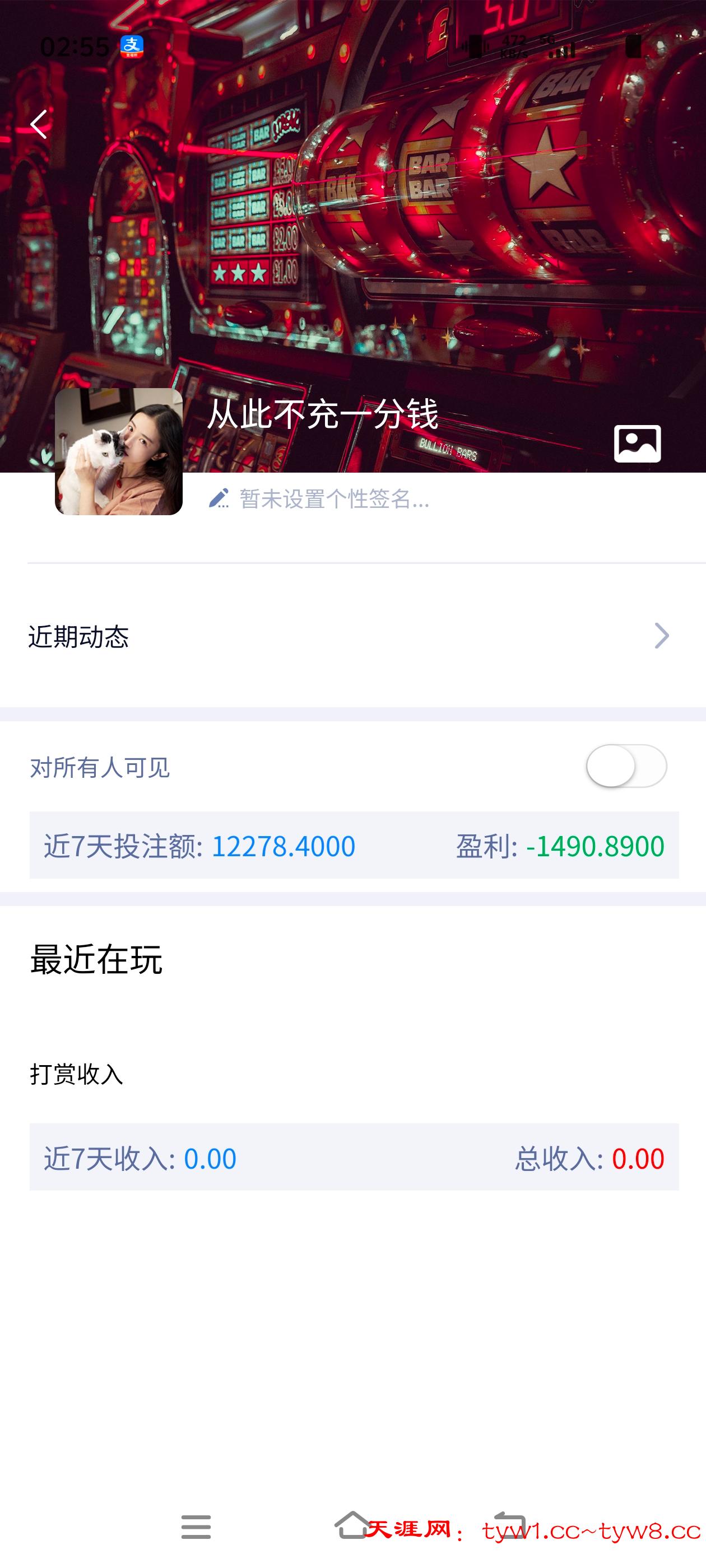Tap the profile avatar photo
Image resolution: width=706 pixels, height=1568 pixels.
point(119,452)
